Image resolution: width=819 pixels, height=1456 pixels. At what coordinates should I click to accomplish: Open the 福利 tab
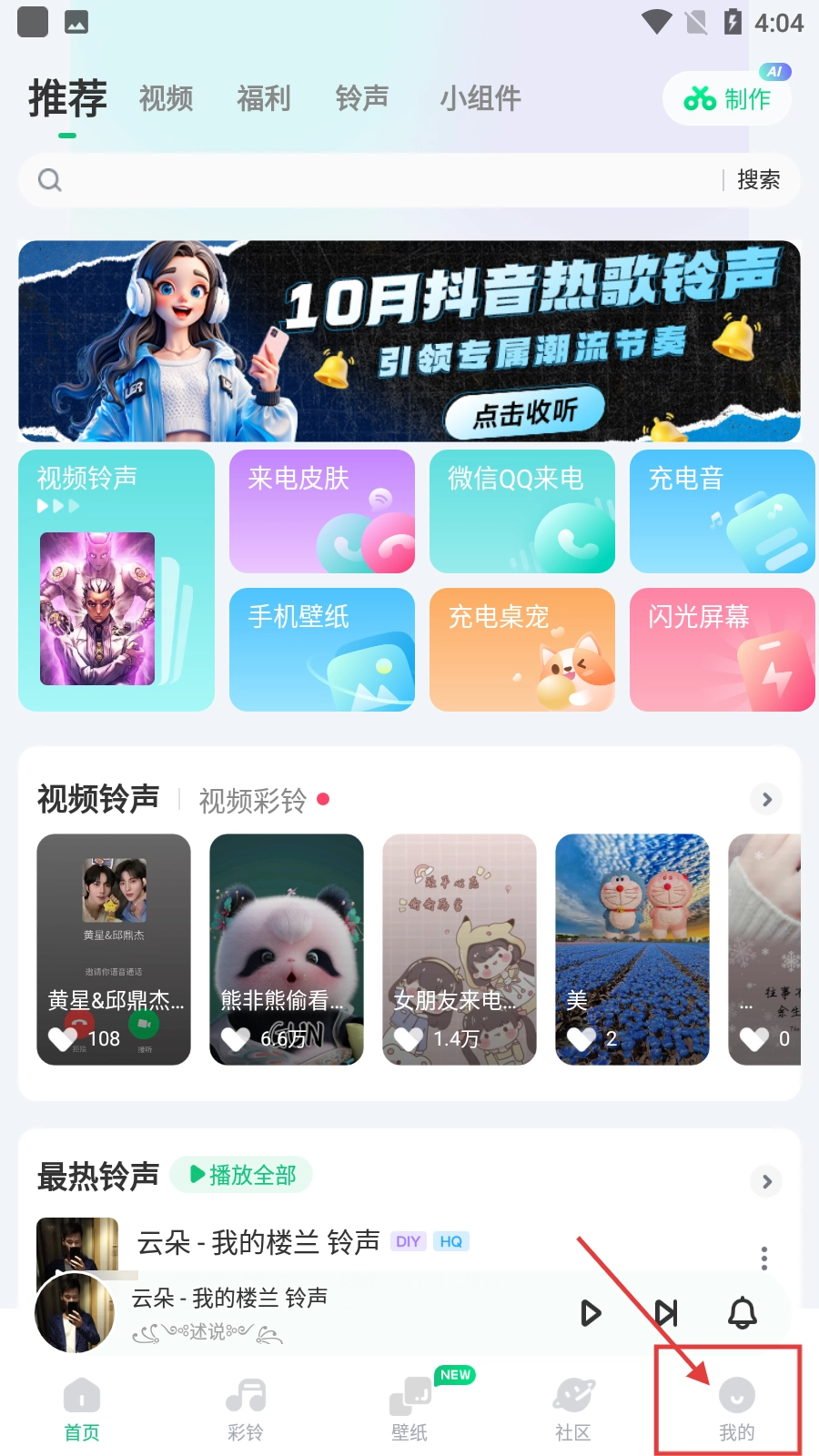point(264,98)
